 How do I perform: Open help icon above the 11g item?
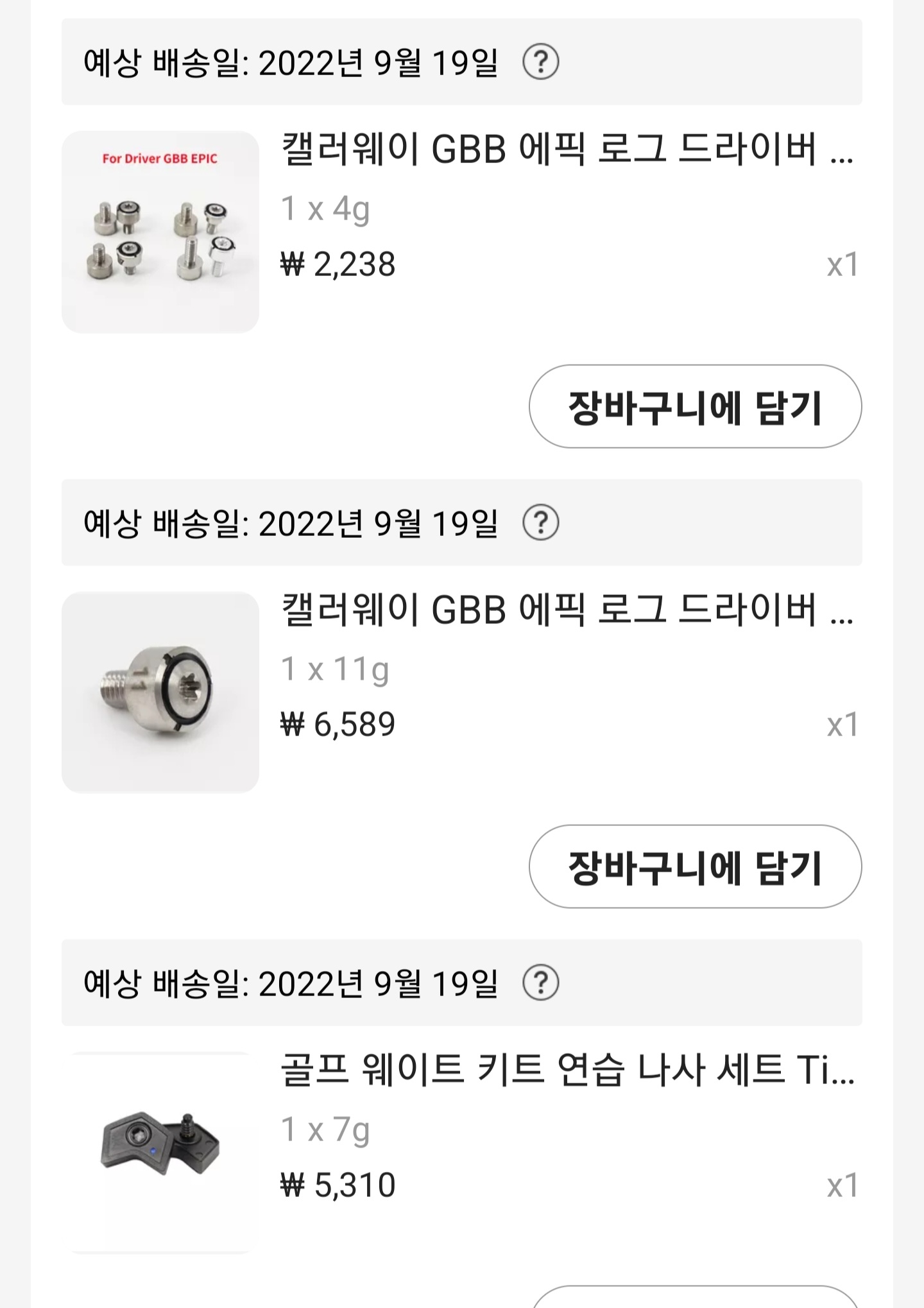click(540, 523)
